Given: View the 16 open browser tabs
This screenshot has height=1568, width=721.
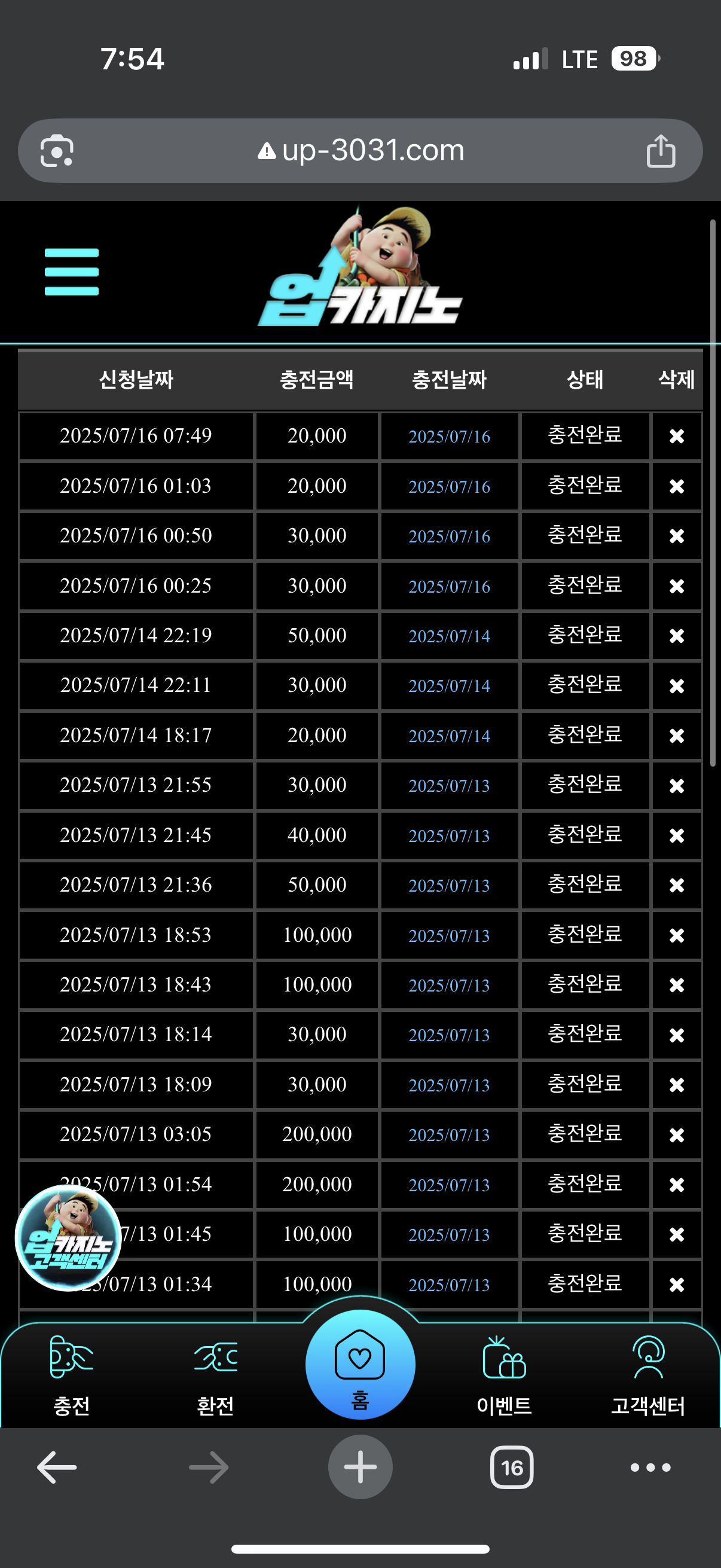Looking at the screenshot, I should click(512, 1468).
